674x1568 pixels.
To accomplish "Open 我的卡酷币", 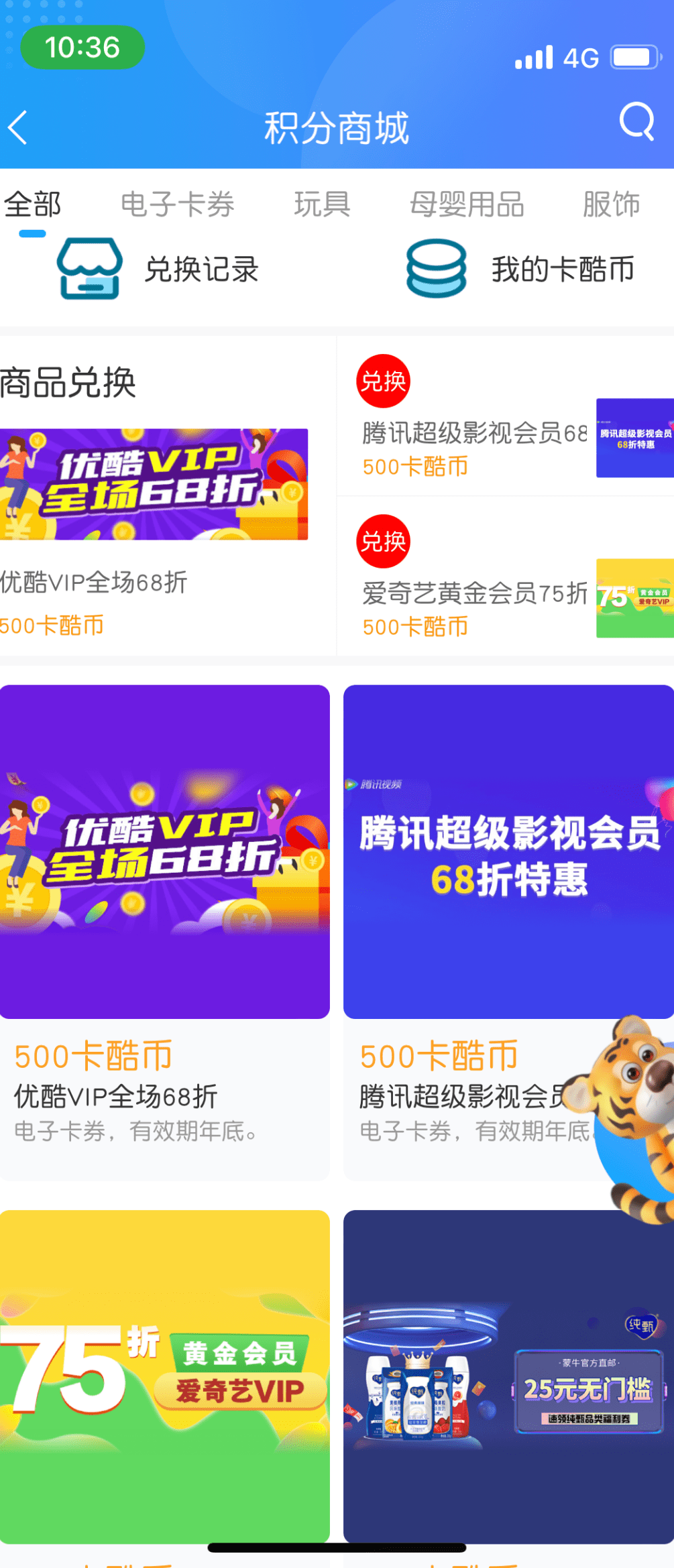I will 520,269.
